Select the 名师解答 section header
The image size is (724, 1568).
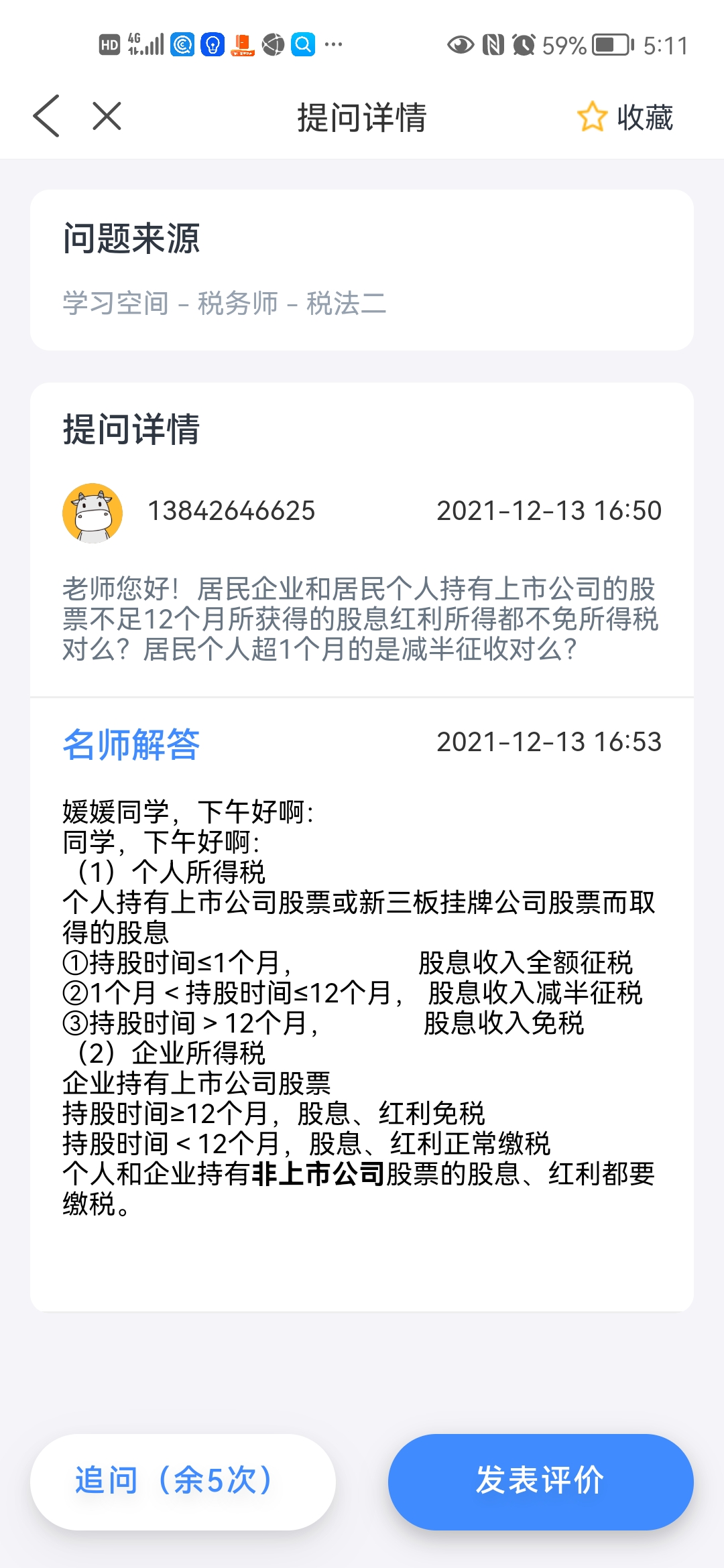point(131,742)
